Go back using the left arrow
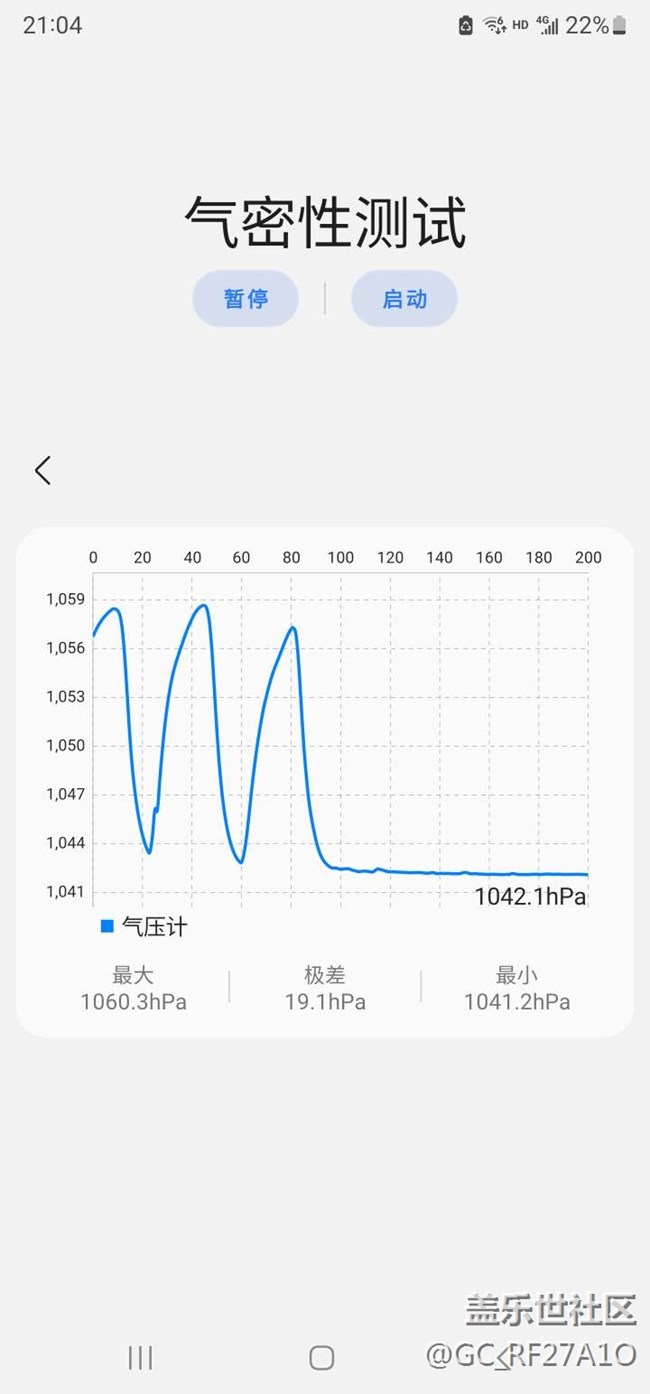 [x=42, y=470]
